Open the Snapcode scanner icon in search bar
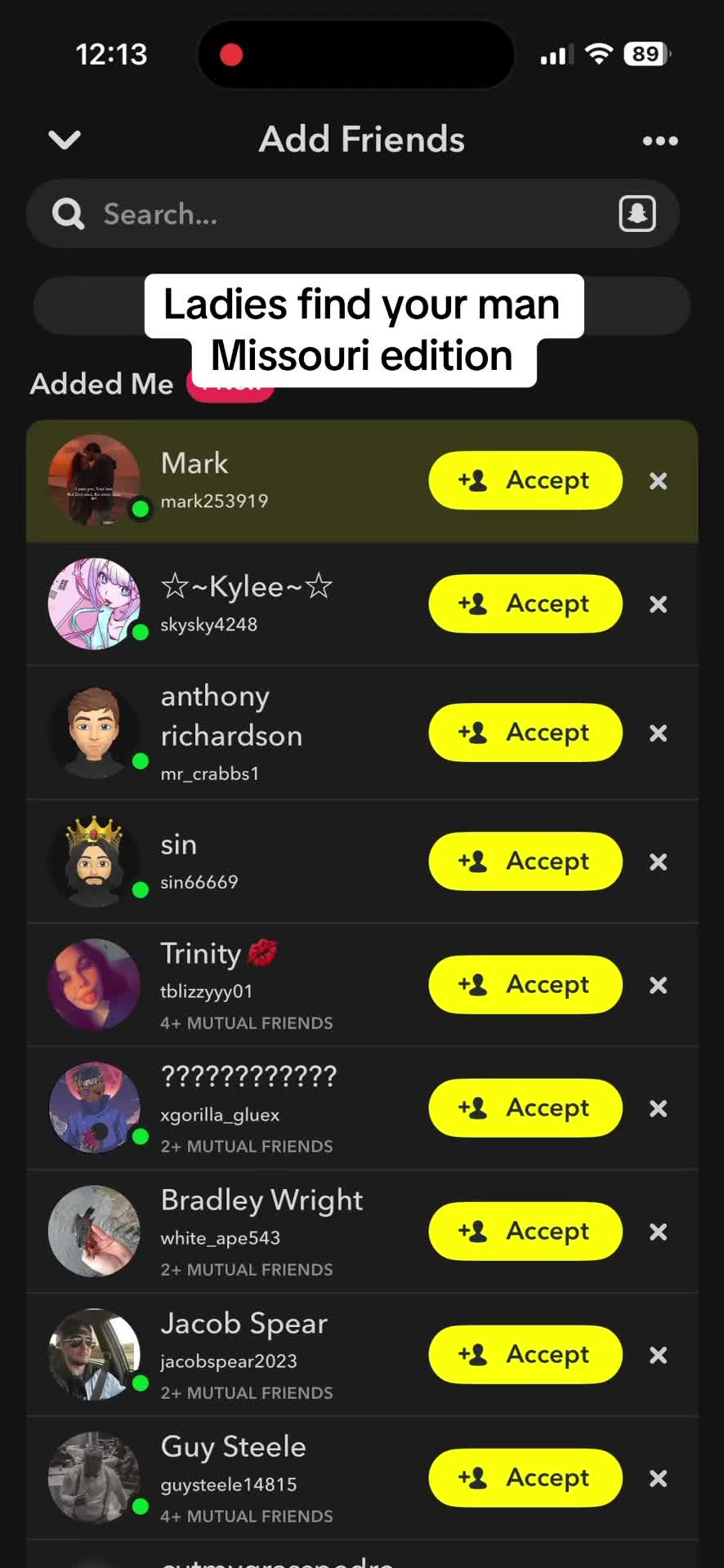Viewport: 724px width, 1568px height. 637,214
